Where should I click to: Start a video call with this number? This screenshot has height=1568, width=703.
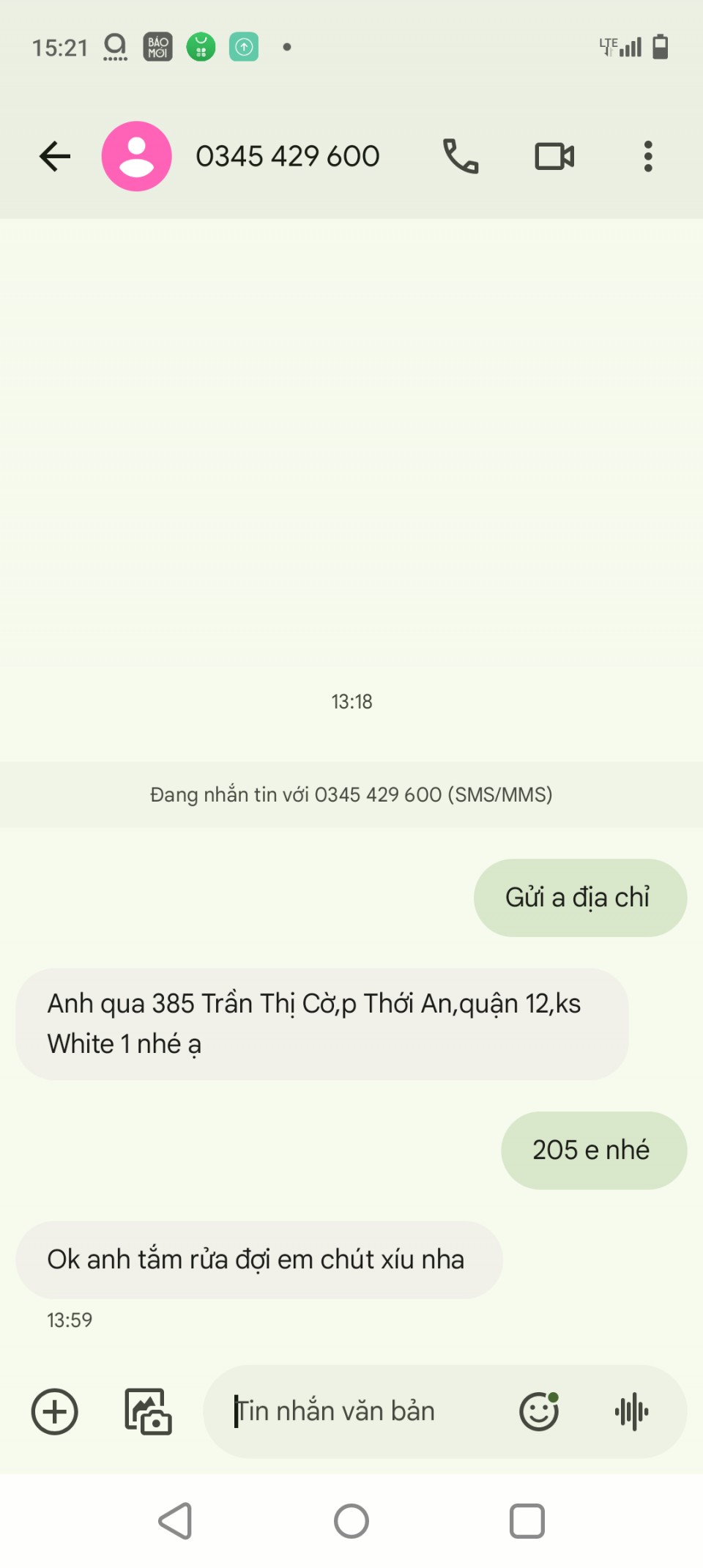554,156
